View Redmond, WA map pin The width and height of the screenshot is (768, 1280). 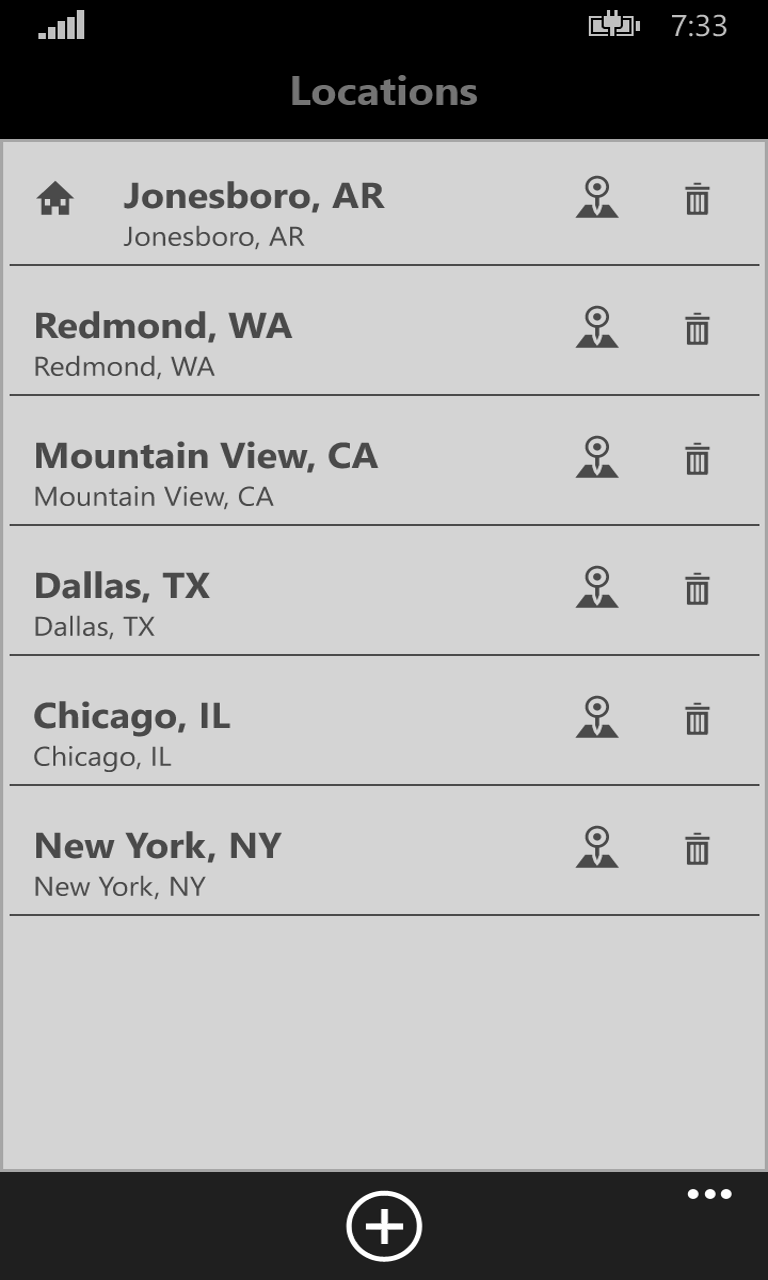click(597, 328)
